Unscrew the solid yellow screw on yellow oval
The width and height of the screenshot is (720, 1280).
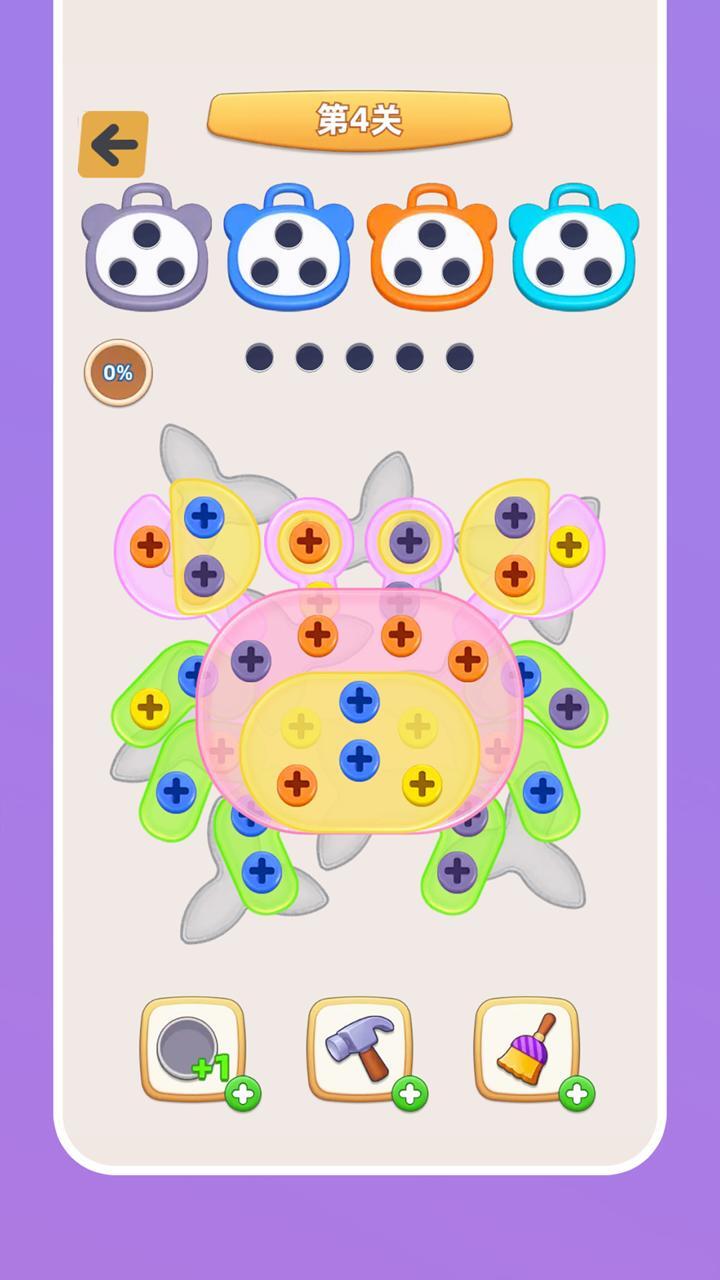click(x=422, y=785)
